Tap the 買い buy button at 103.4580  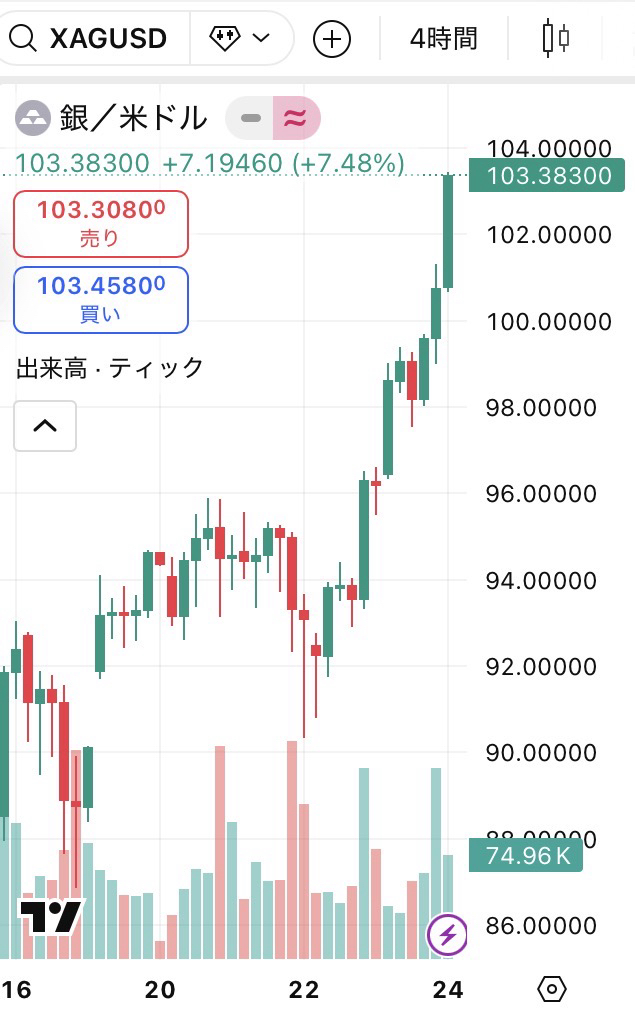[x=100, y=299]
